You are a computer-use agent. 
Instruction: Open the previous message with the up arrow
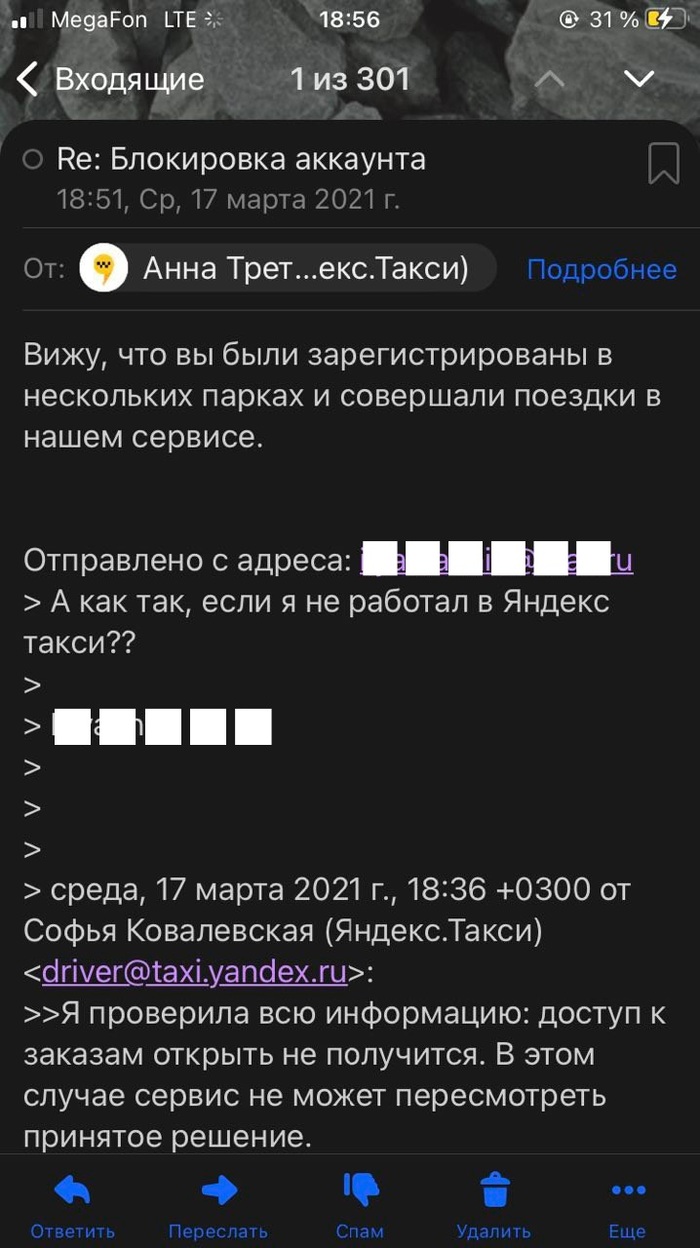point(549,79)
